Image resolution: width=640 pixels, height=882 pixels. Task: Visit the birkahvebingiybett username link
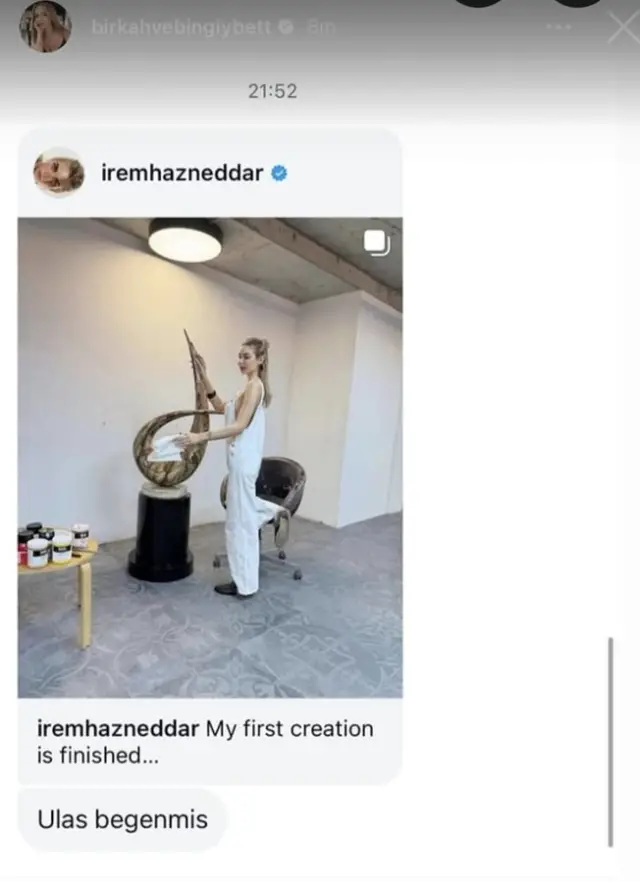tap(181, 28)
